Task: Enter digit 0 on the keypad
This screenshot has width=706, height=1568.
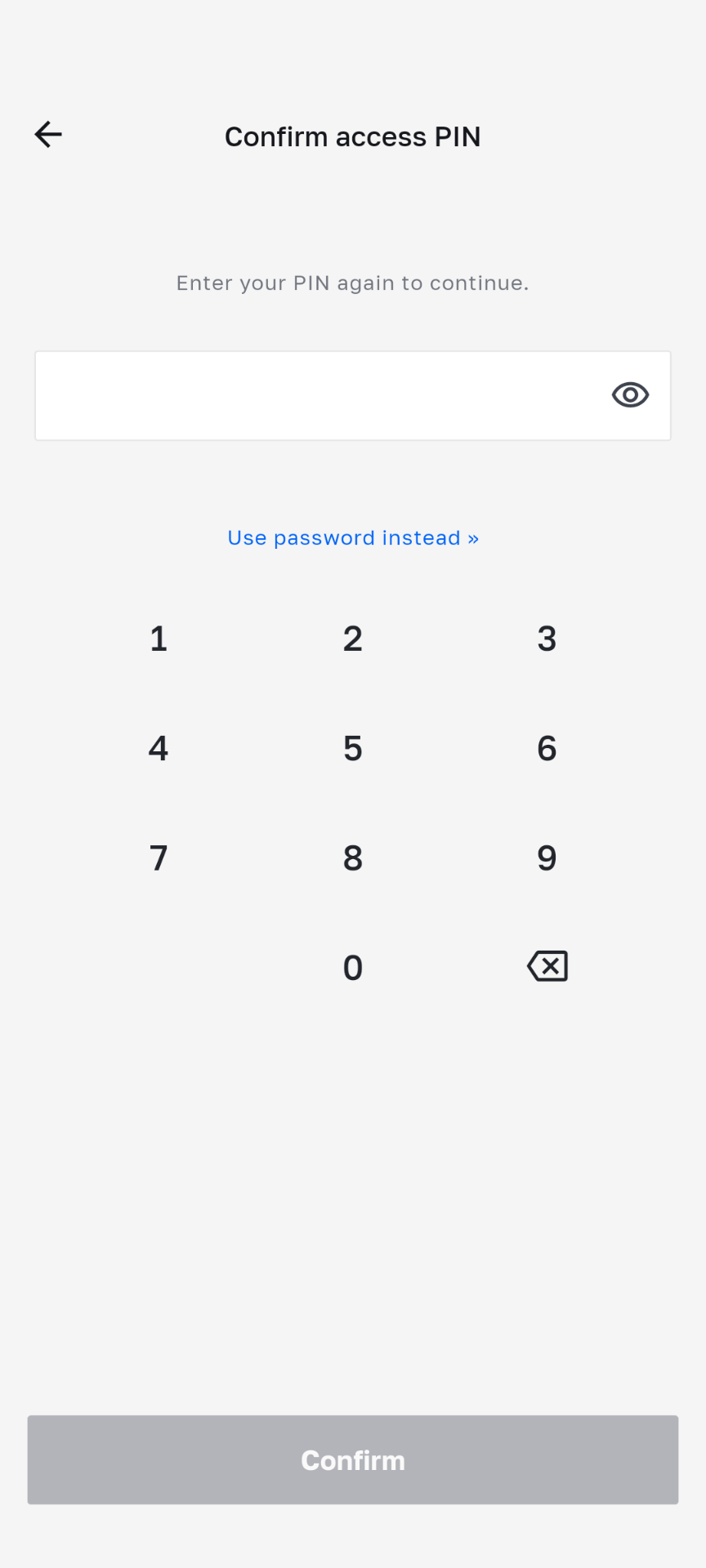Action: 353,968
